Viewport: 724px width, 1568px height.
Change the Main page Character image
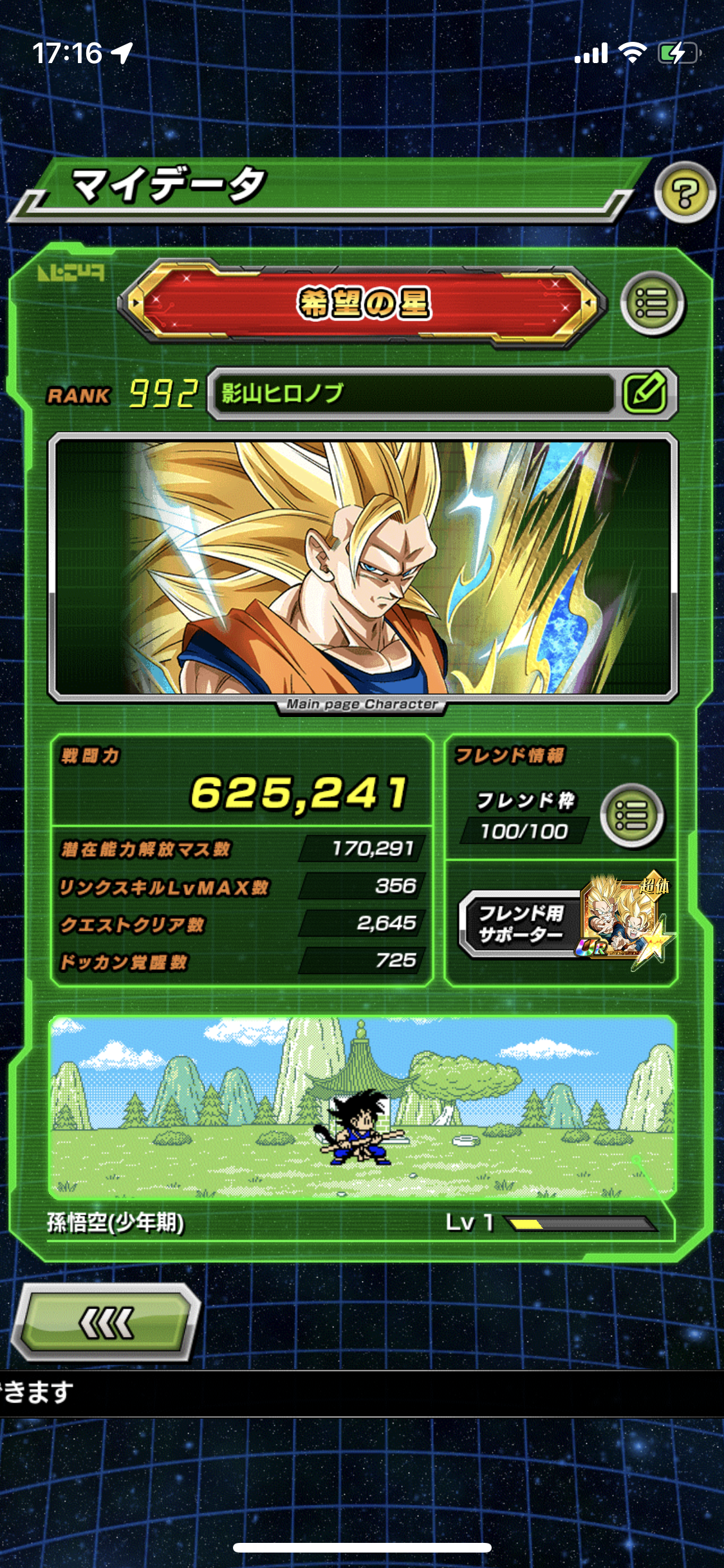[362, 568]
